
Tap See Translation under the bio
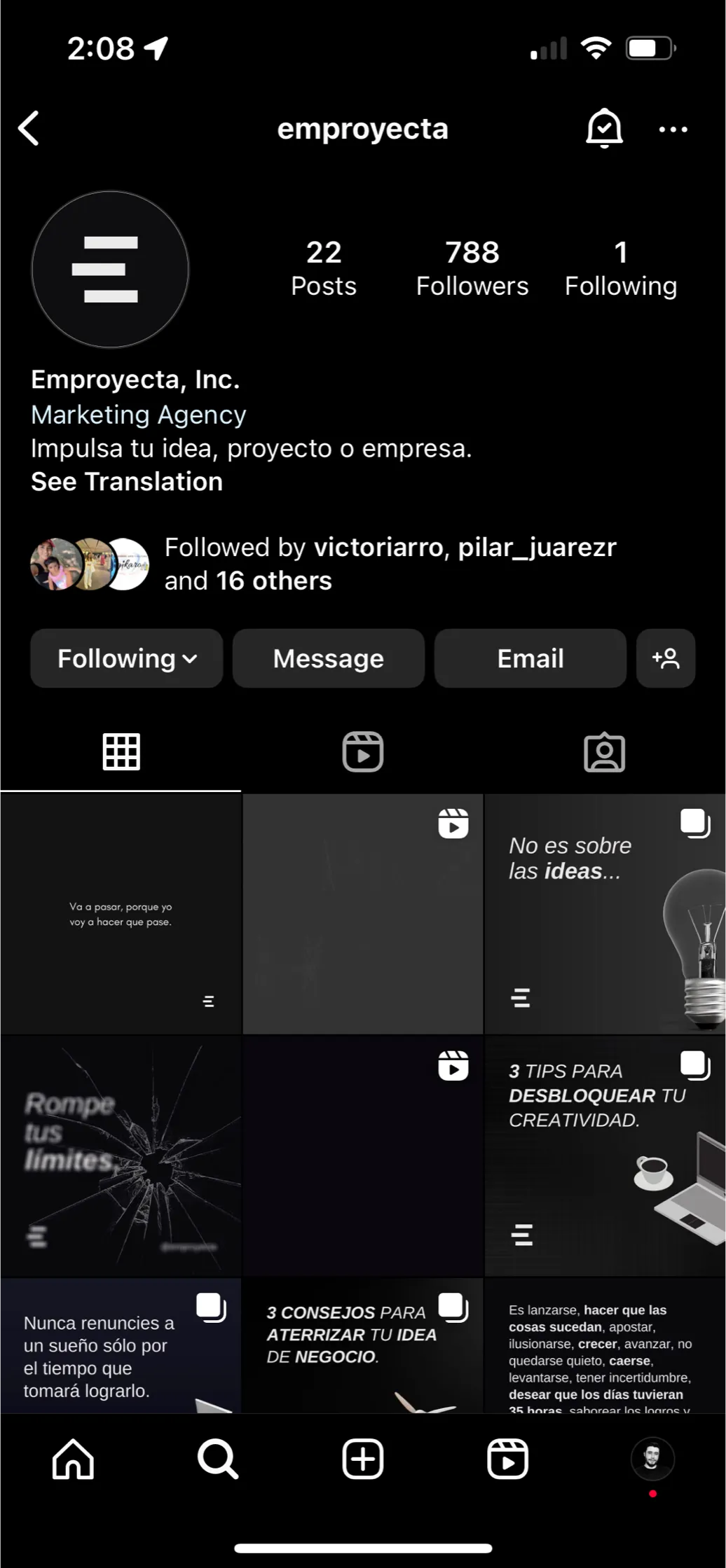[127, 482]
